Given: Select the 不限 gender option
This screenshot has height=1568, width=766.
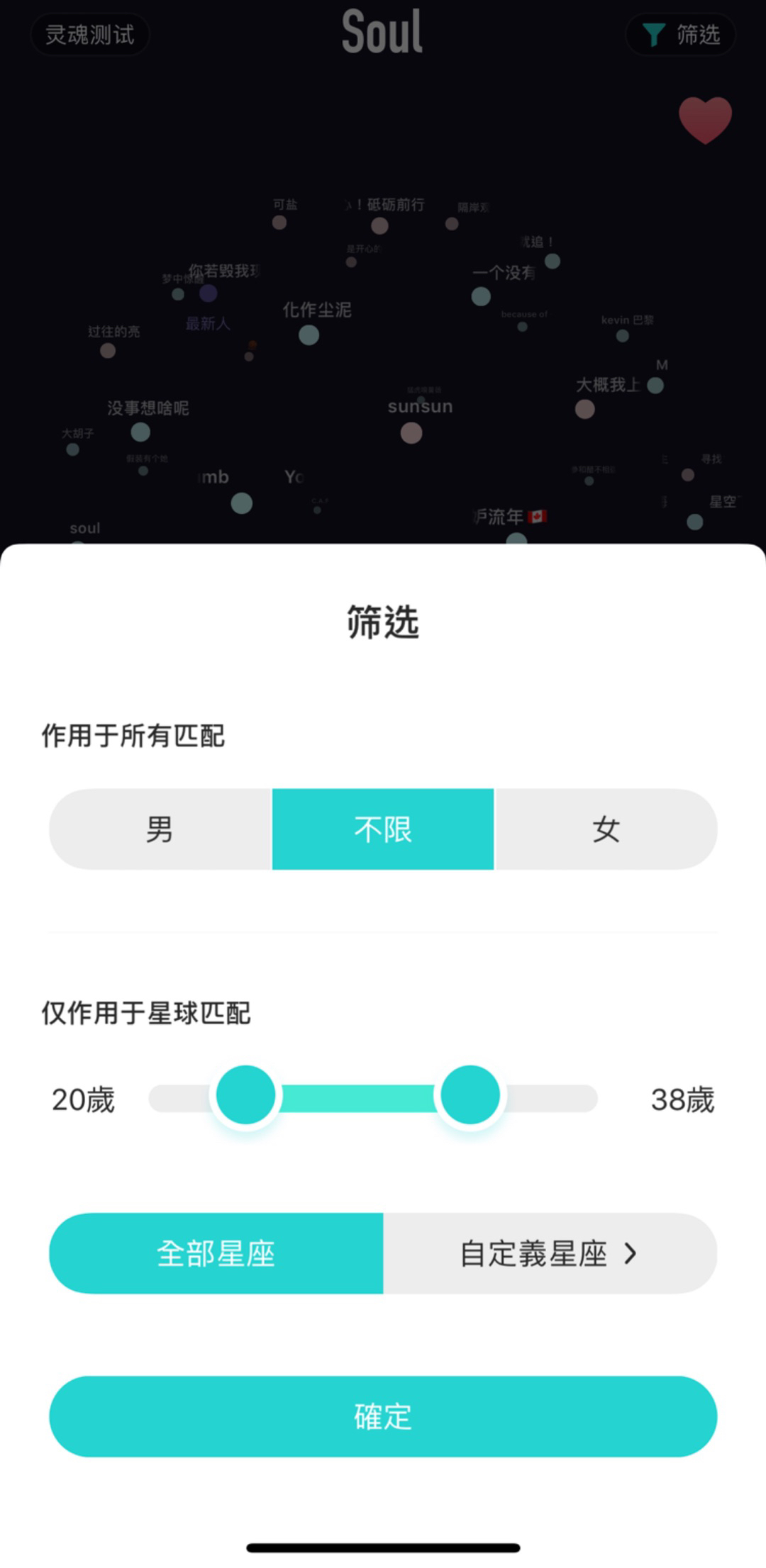Looking at the screenshot, I should click(383, 829).
